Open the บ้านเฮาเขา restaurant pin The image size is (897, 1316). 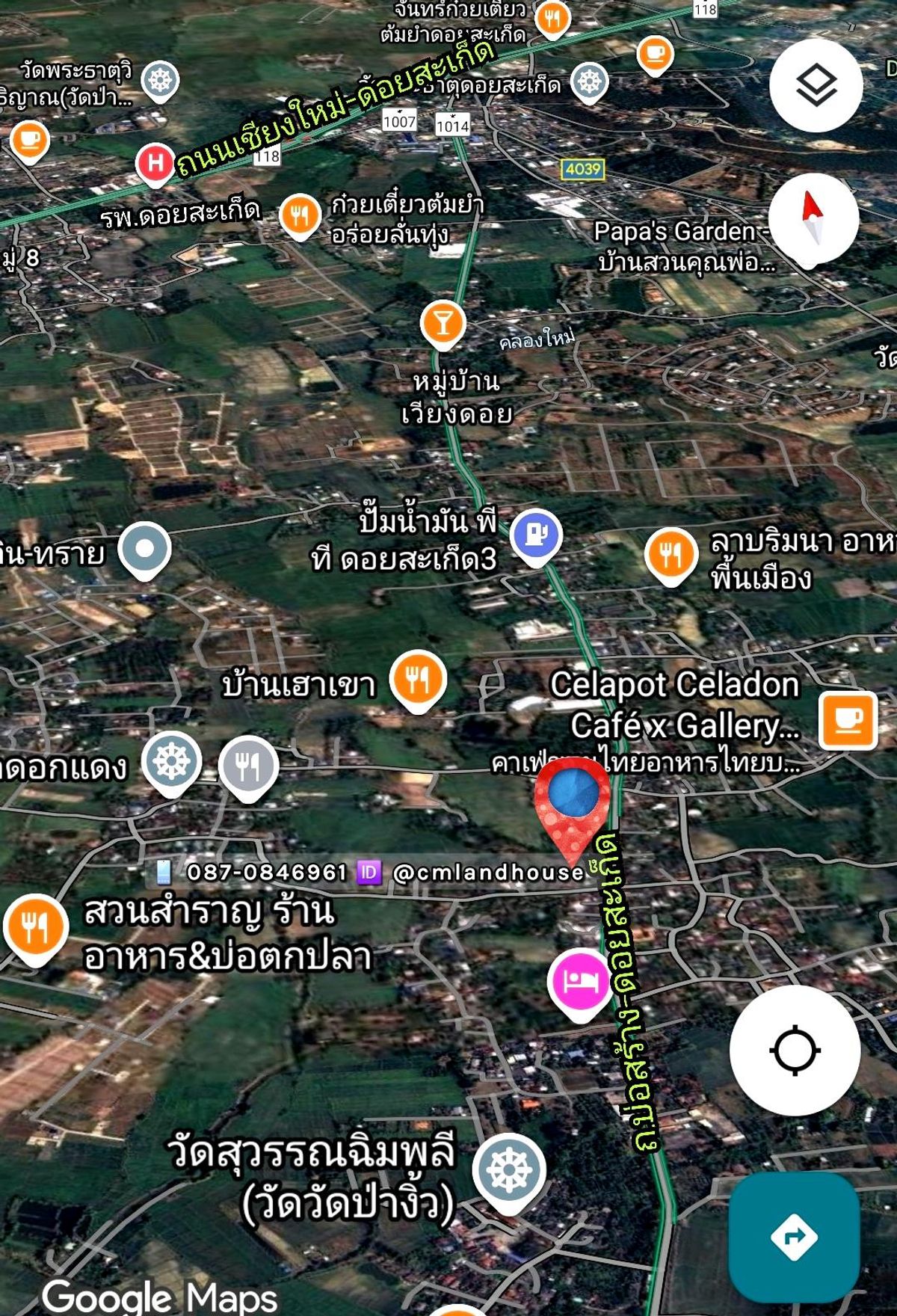(419, 680)
